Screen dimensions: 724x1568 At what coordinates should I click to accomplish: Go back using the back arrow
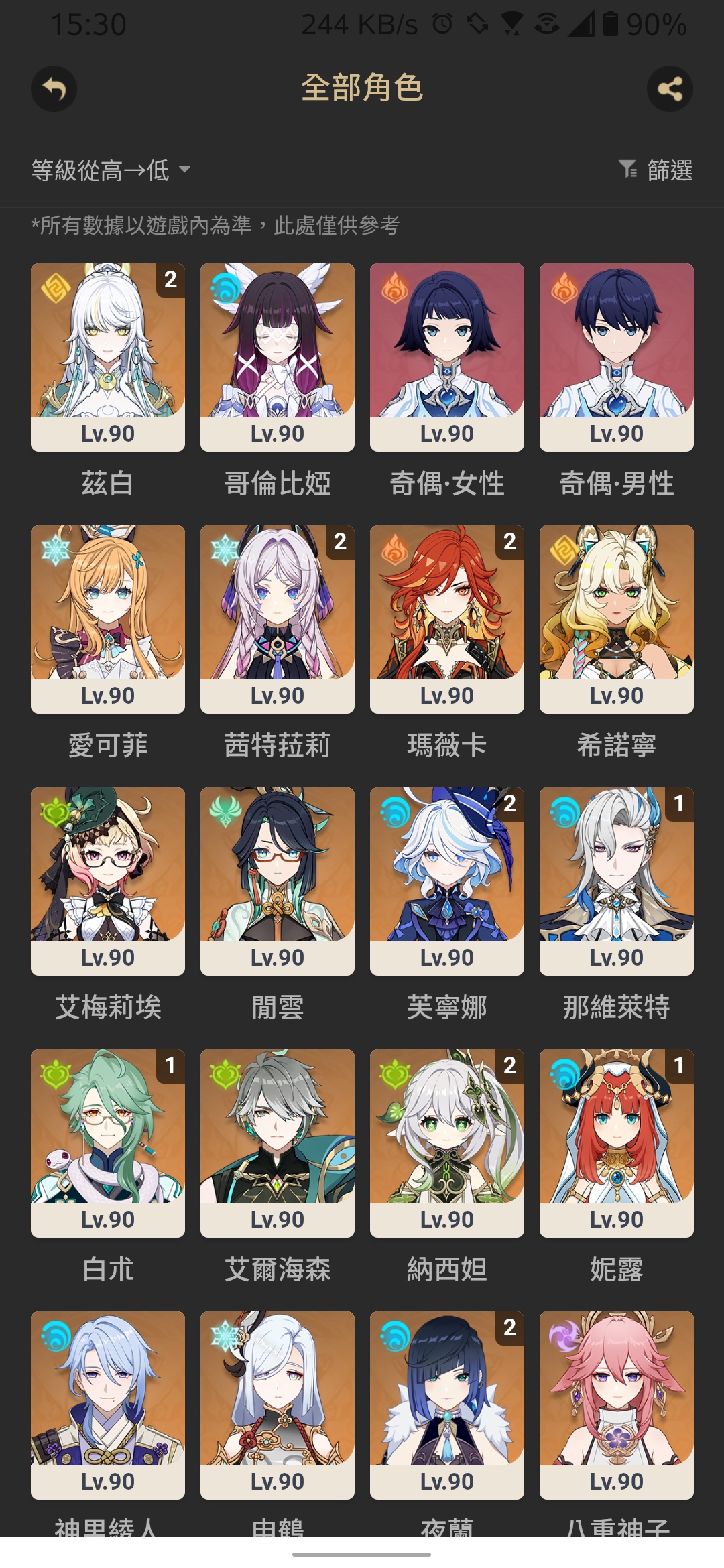(x=54, y=89)
